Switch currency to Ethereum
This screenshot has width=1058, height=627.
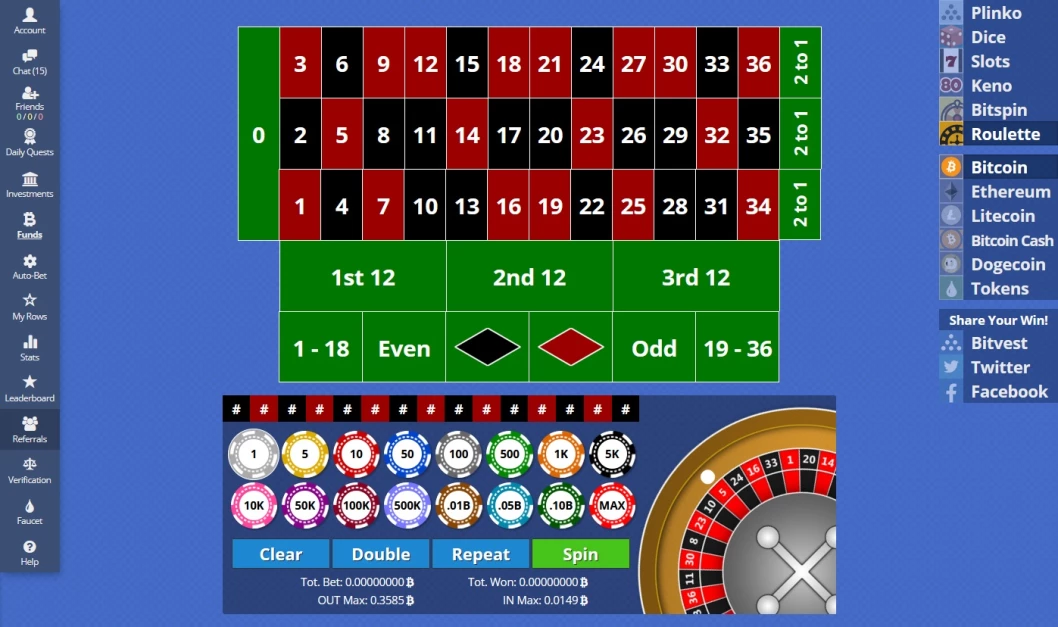click(1009, 191)
